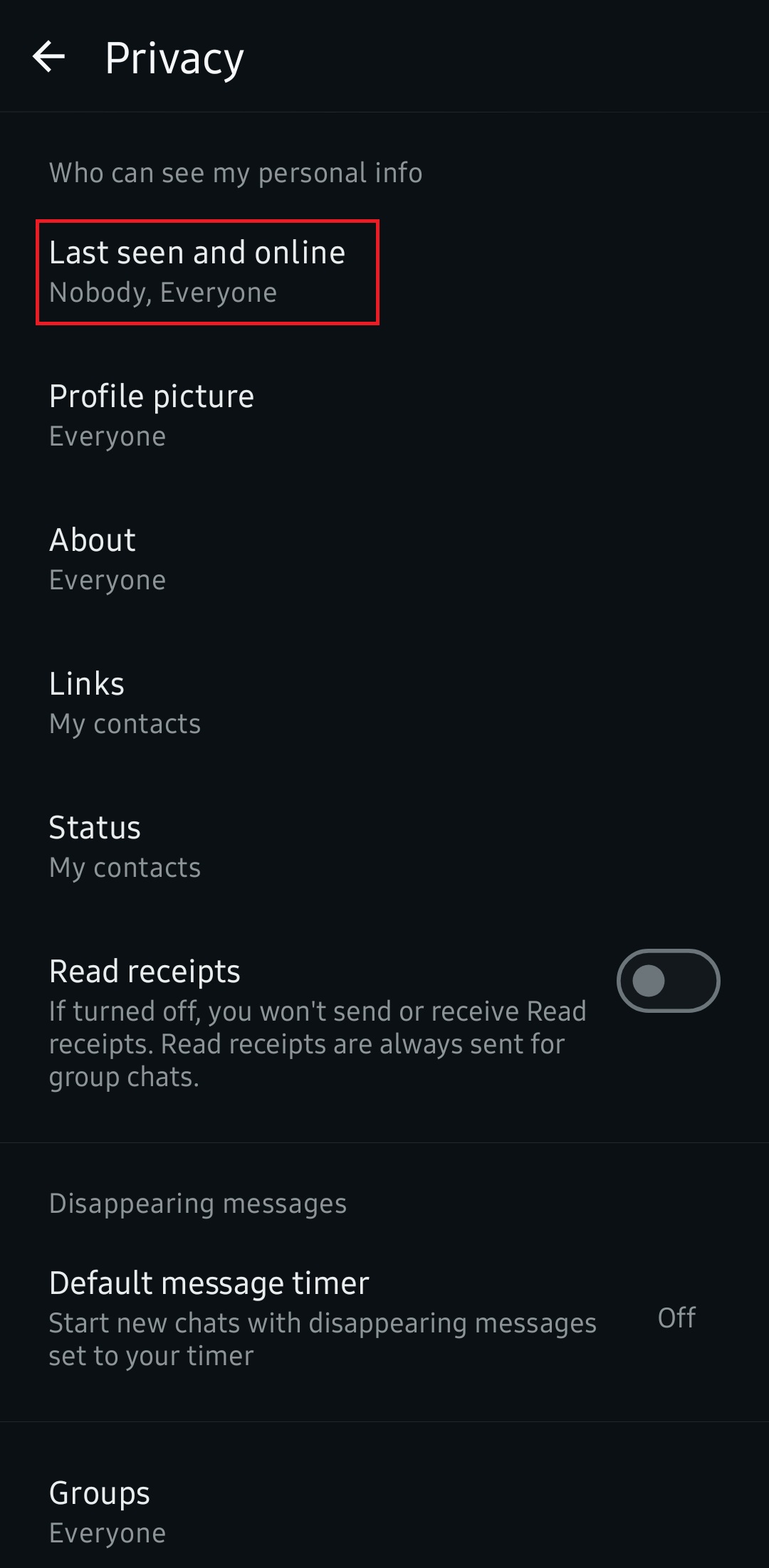The image size is (769, 1568).
Task: Open Profile picture privacy setting
Action: pos(152,416)
